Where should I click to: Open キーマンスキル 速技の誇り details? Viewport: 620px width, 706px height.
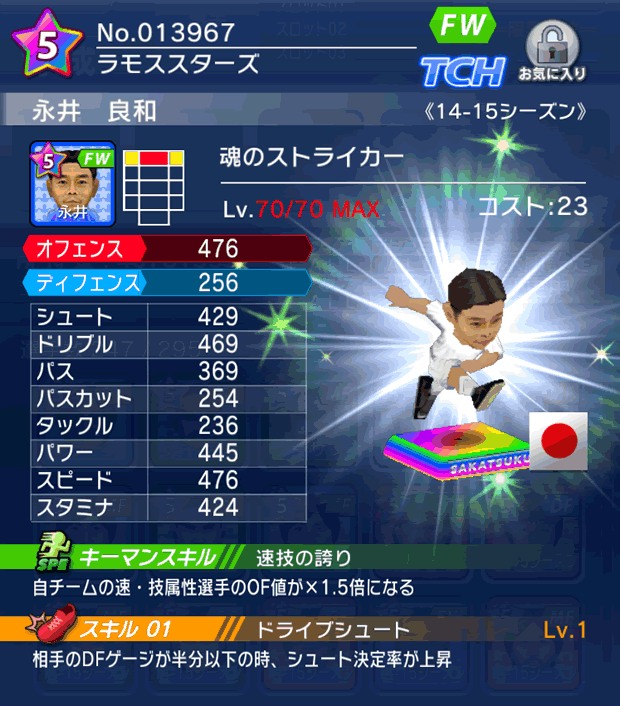click(310, 557)
